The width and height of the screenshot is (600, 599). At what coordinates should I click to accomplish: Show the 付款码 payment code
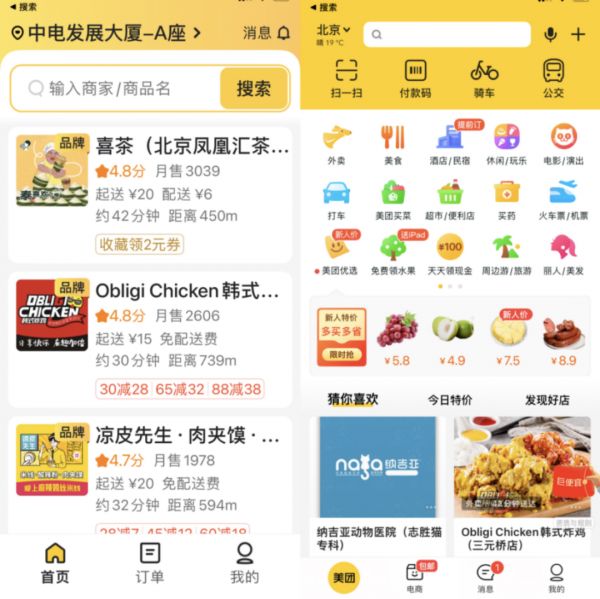coord(415,78)
